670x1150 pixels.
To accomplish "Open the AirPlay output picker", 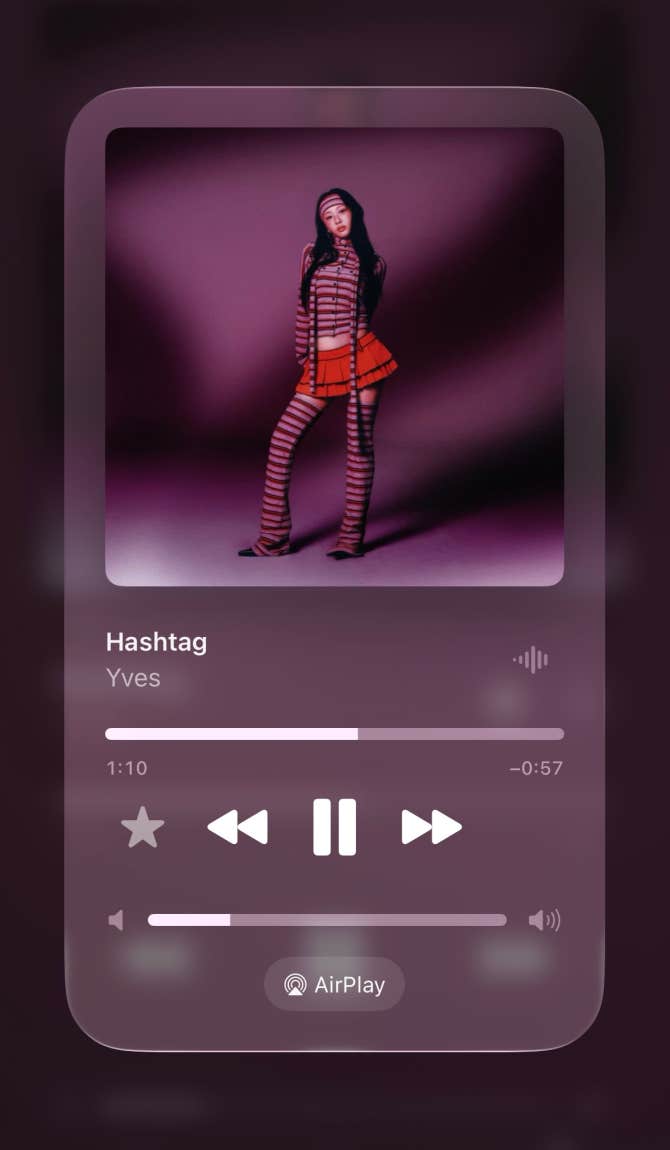I will coord(334,984).
